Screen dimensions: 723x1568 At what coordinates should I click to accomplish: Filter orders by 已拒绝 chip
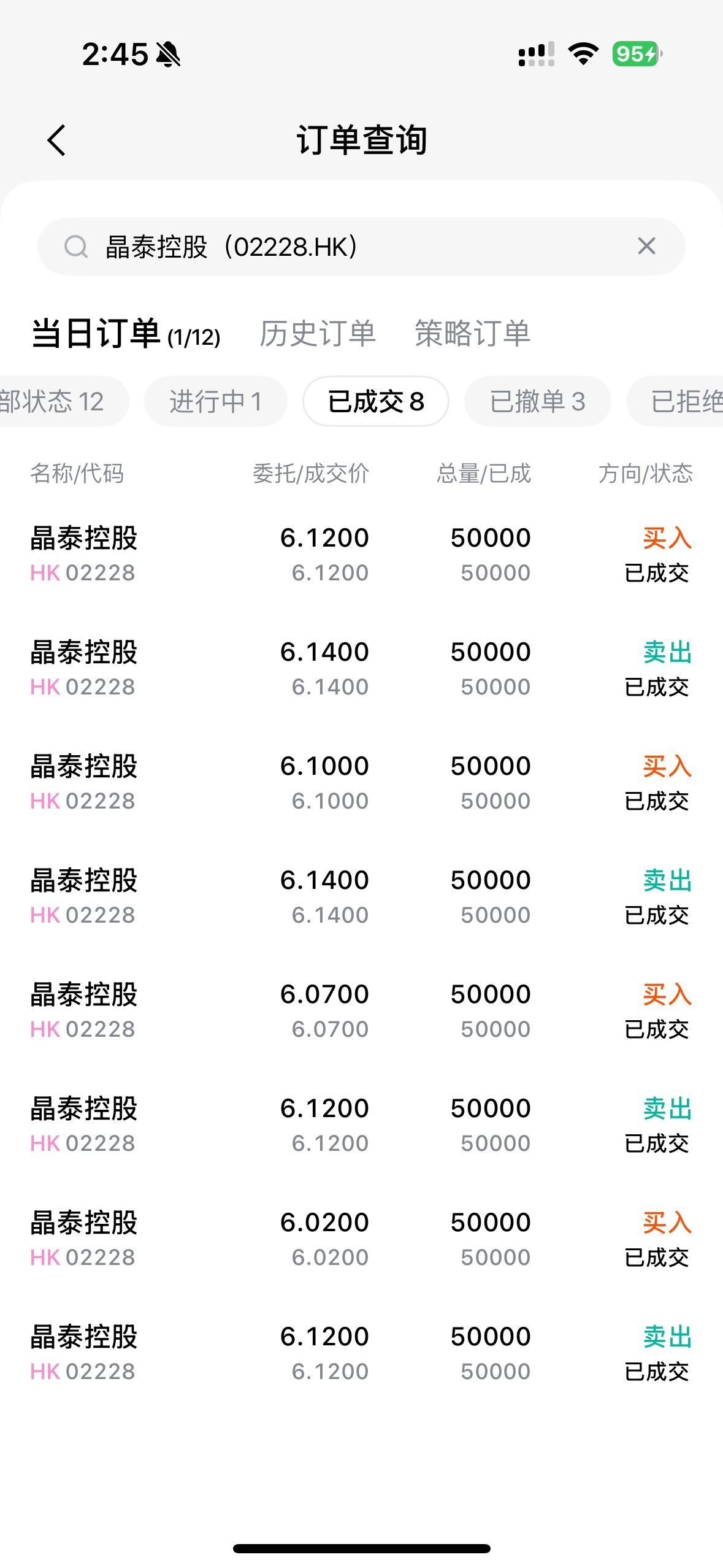coord(675,401)
